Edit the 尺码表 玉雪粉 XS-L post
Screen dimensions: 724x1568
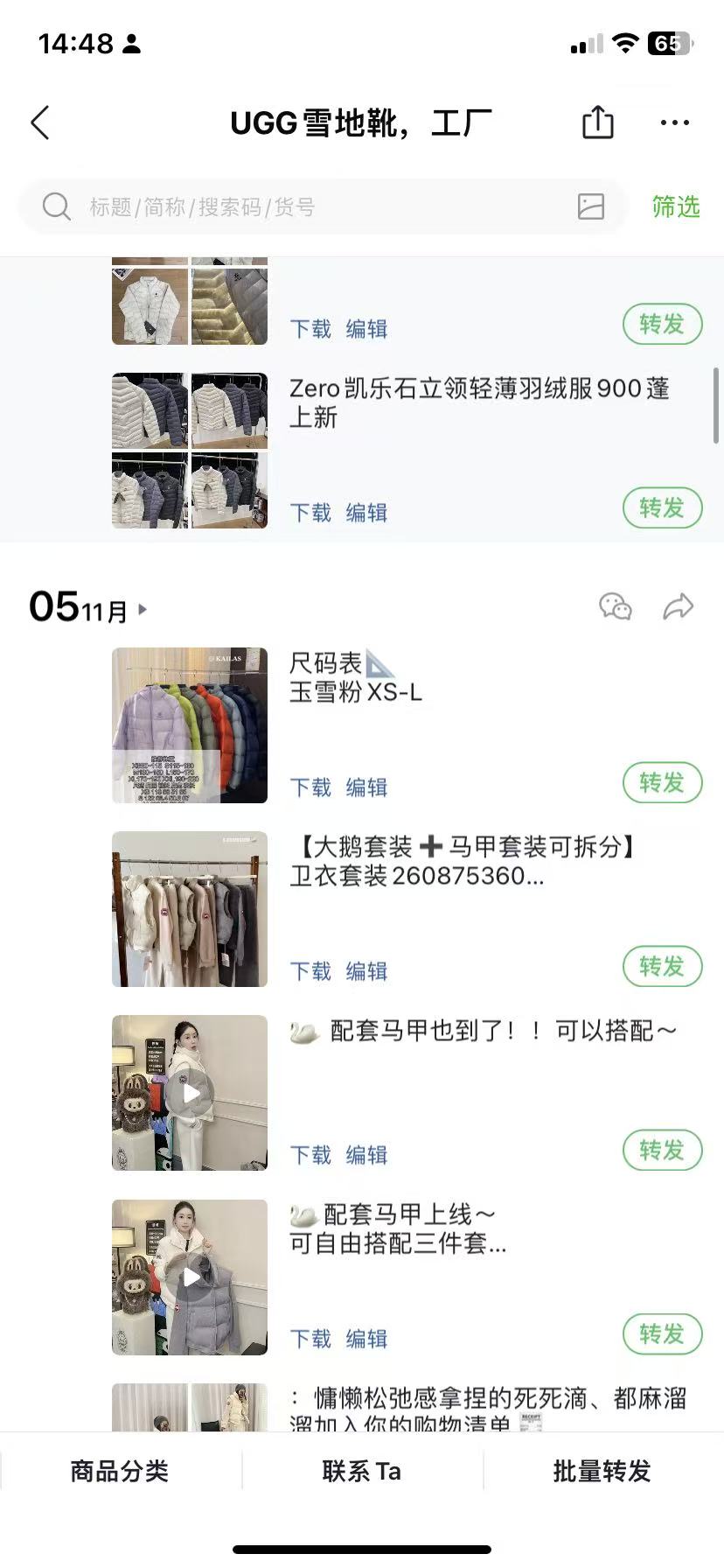coord(366,787)
